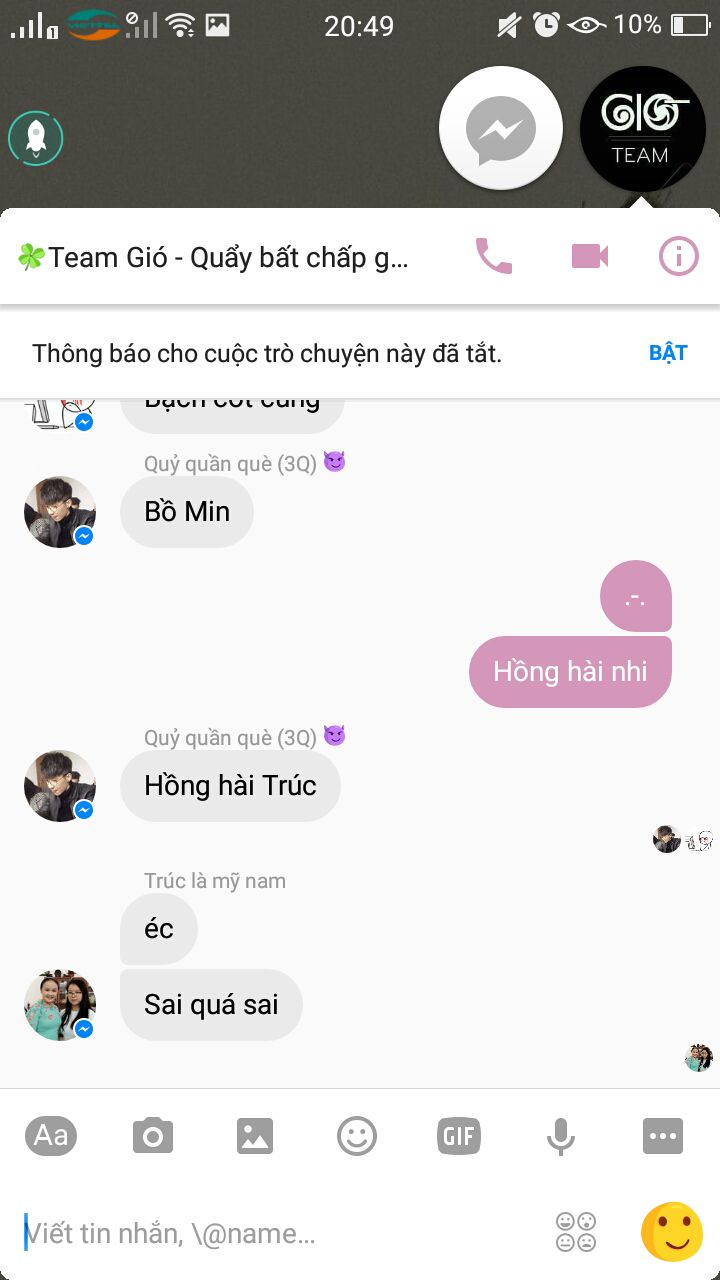
Task: Tap the Hồng hài nhi sent message
Action: point(570,671)
